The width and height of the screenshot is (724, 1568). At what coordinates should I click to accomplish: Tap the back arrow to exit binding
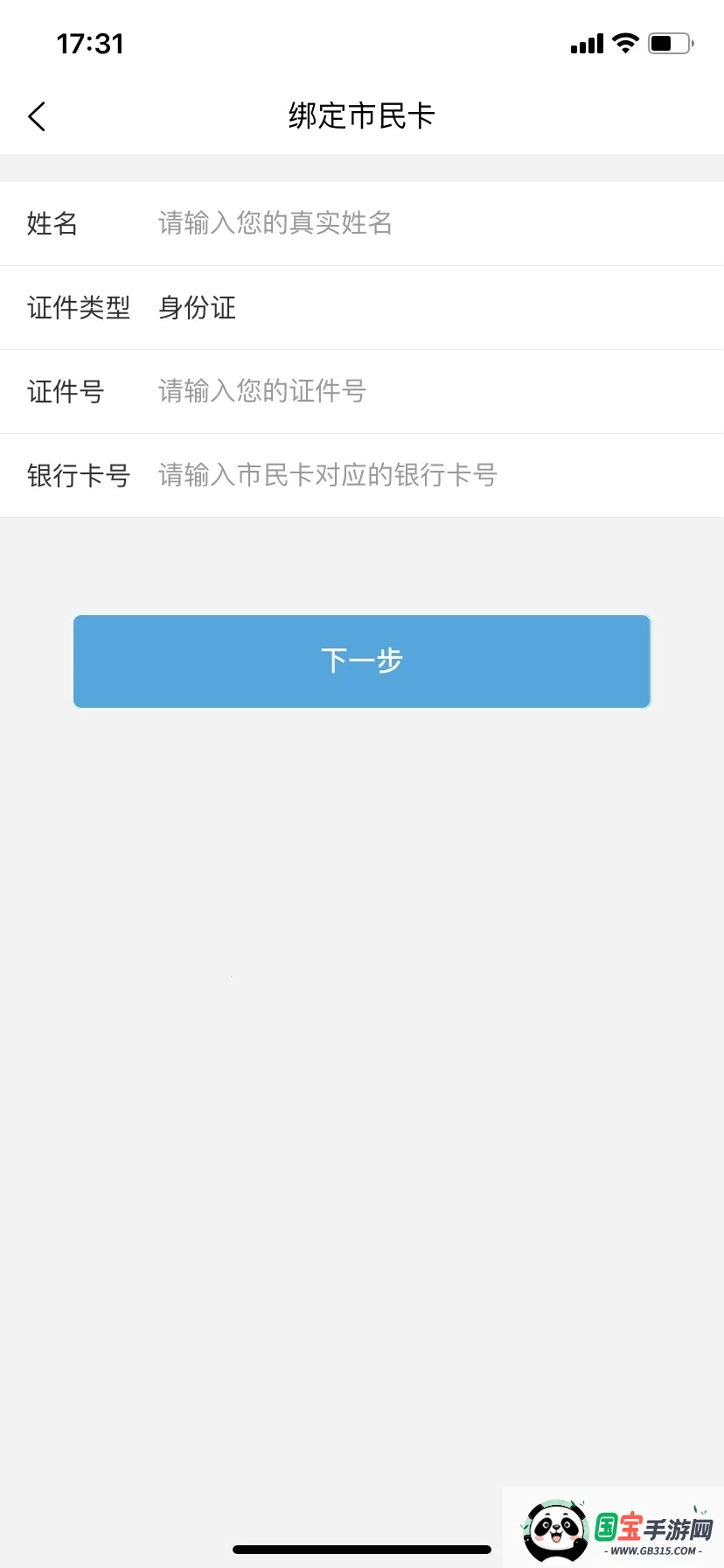coord(36,115)
